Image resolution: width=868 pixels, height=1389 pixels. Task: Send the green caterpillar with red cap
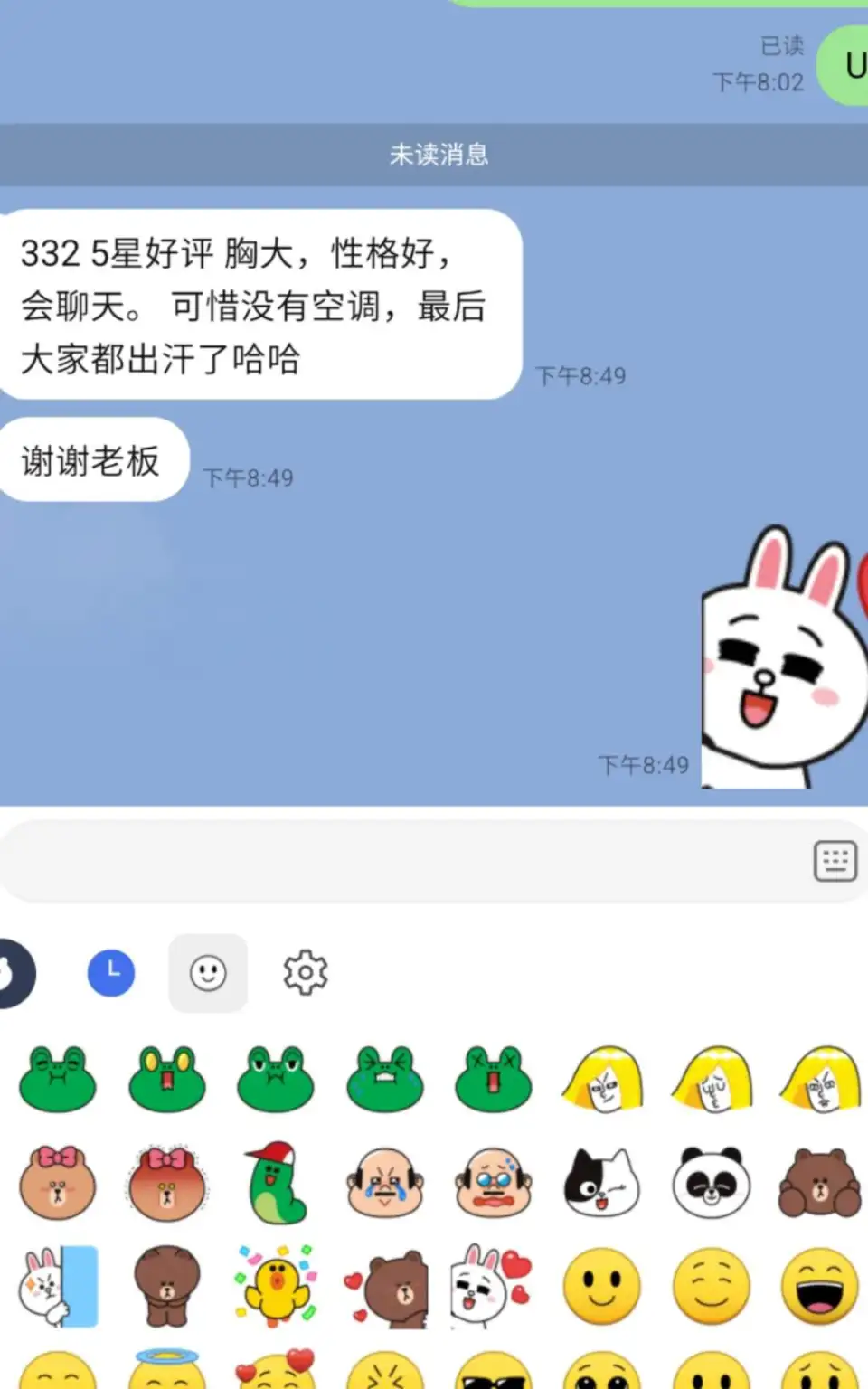[276, 1183]
